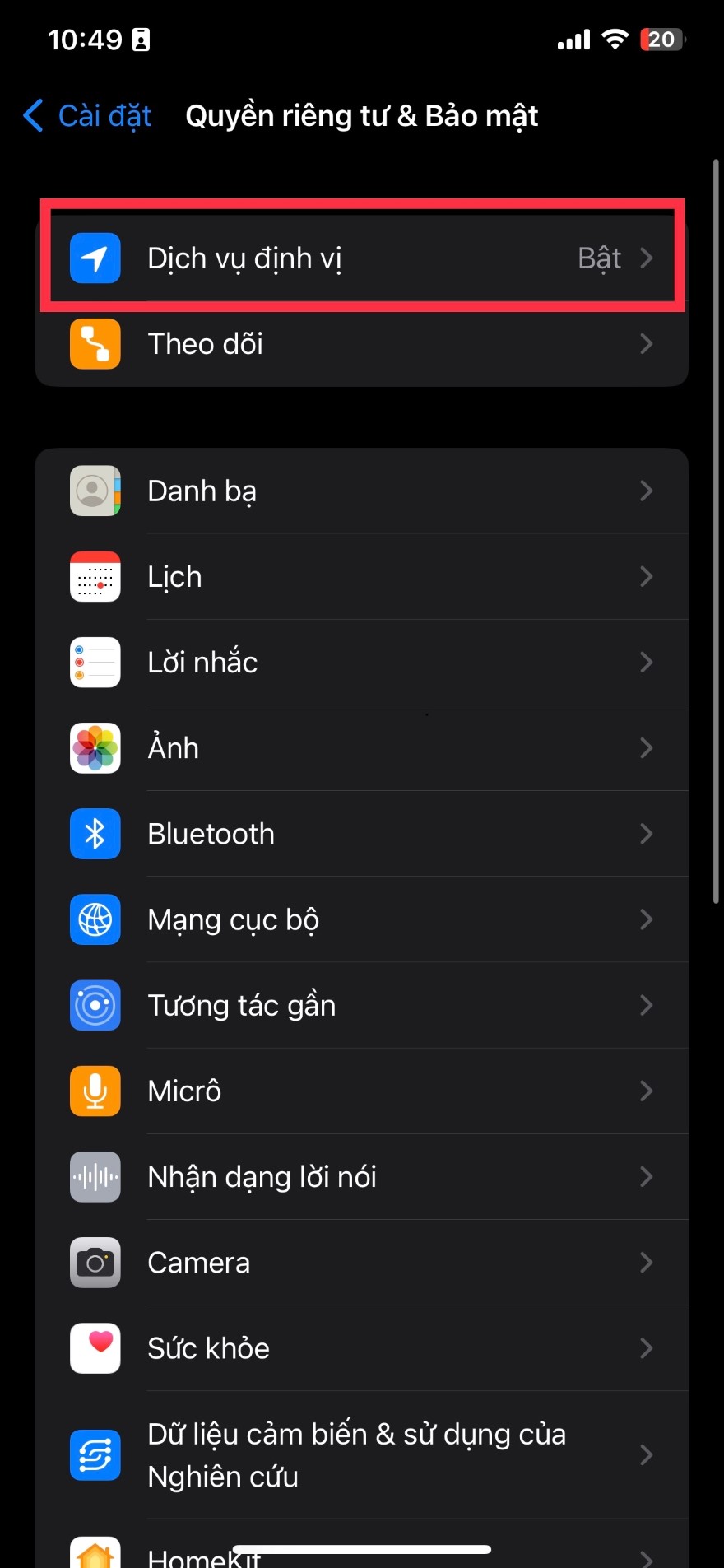Image resolution: width=724 pixels, height=1568 pixels.
Task: Tap the Bluetooth icon
Action: pyautogui.click(x=95, y=834)
